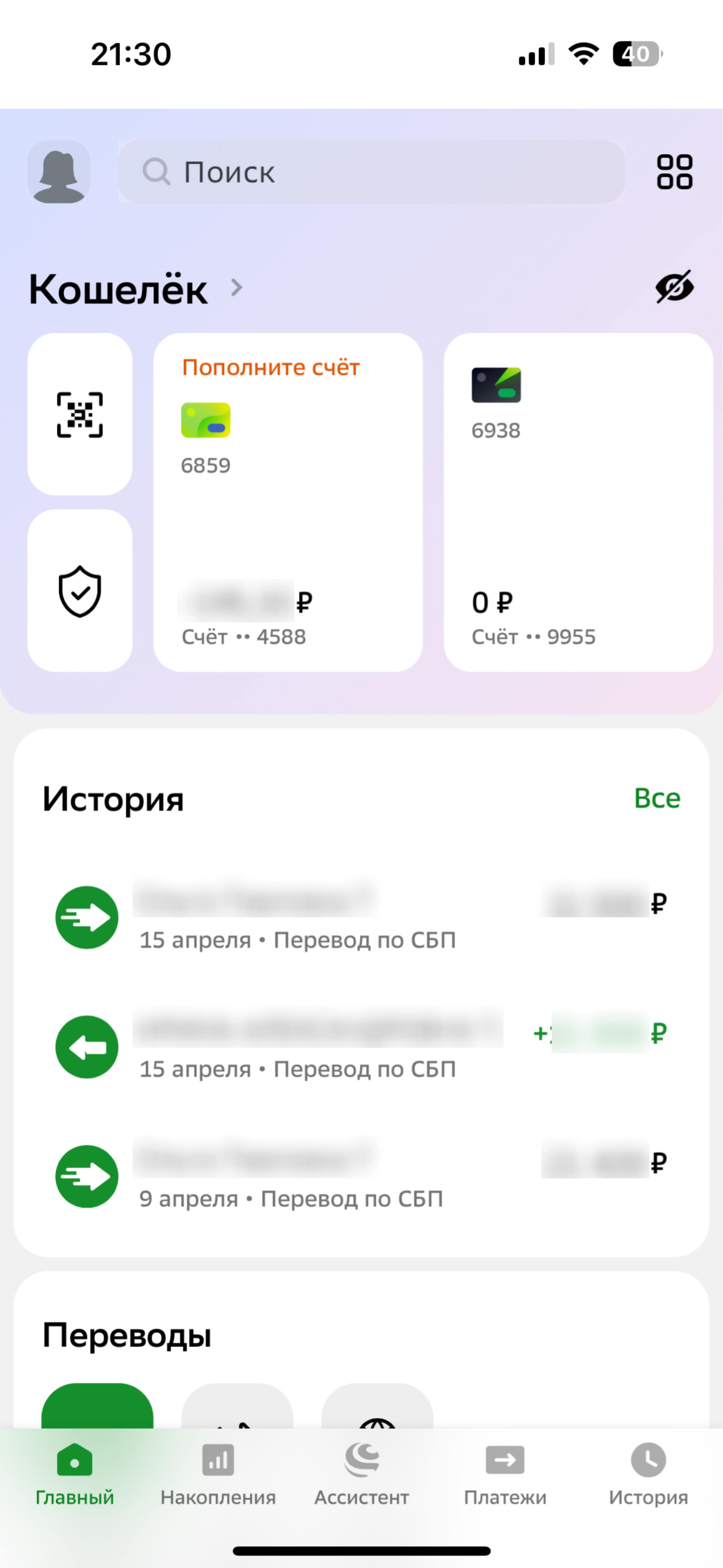
Task: Open the incoming 15 апреля СБП transfer
Action: click(361, 1047)
